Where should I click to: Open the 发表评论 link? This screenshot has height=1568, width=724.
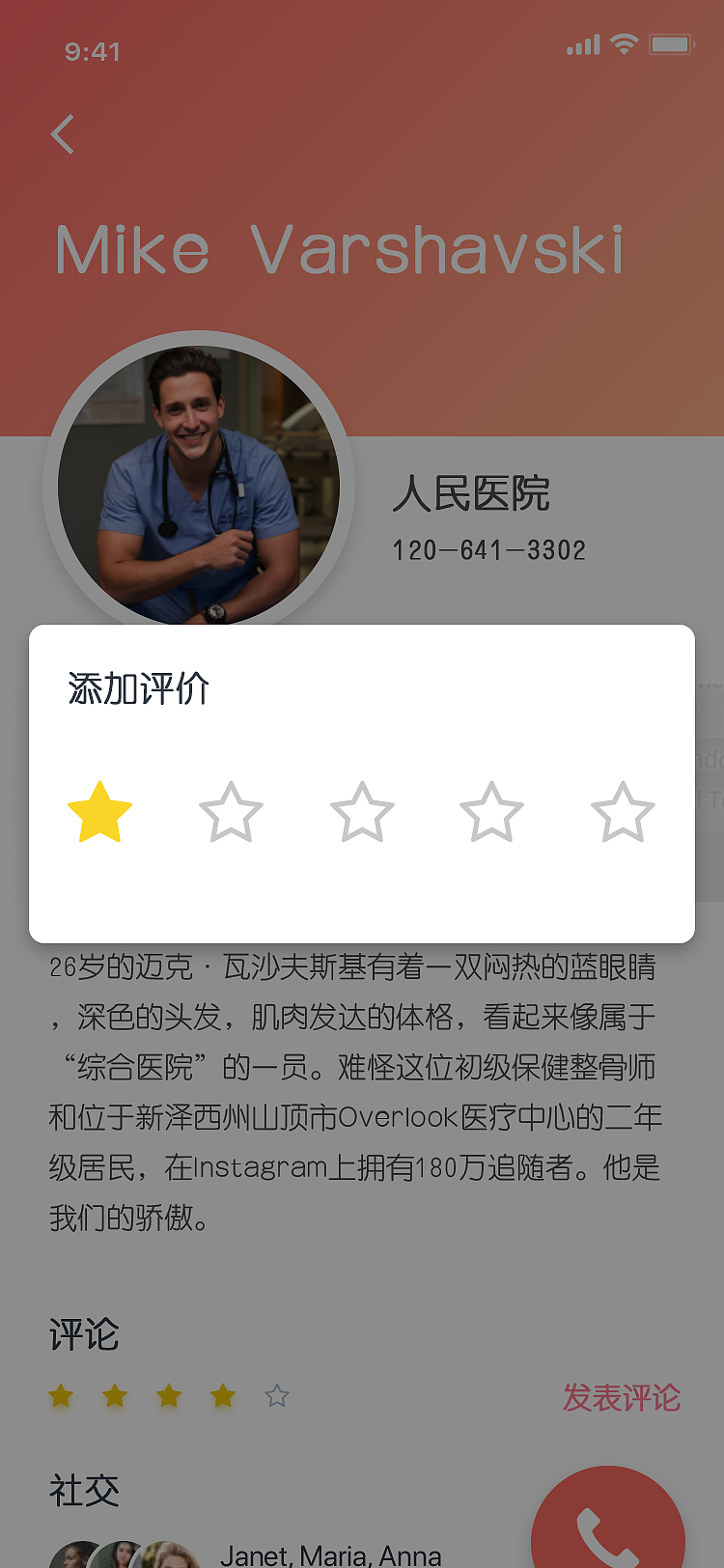(x=623, y=1397)
